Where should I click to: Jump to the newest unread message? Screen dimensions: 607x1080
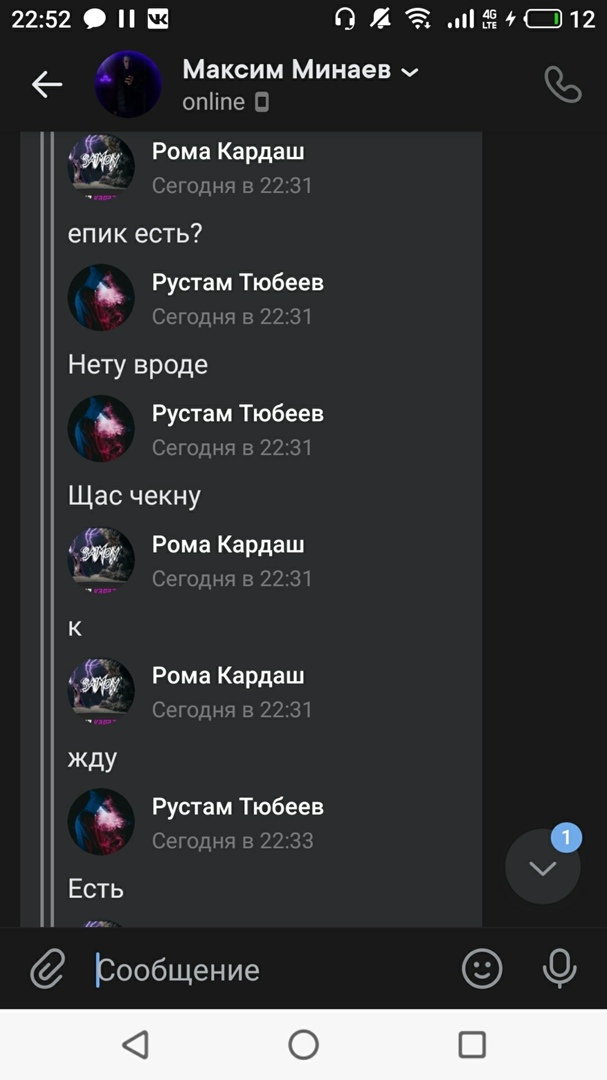click(543, 867)
